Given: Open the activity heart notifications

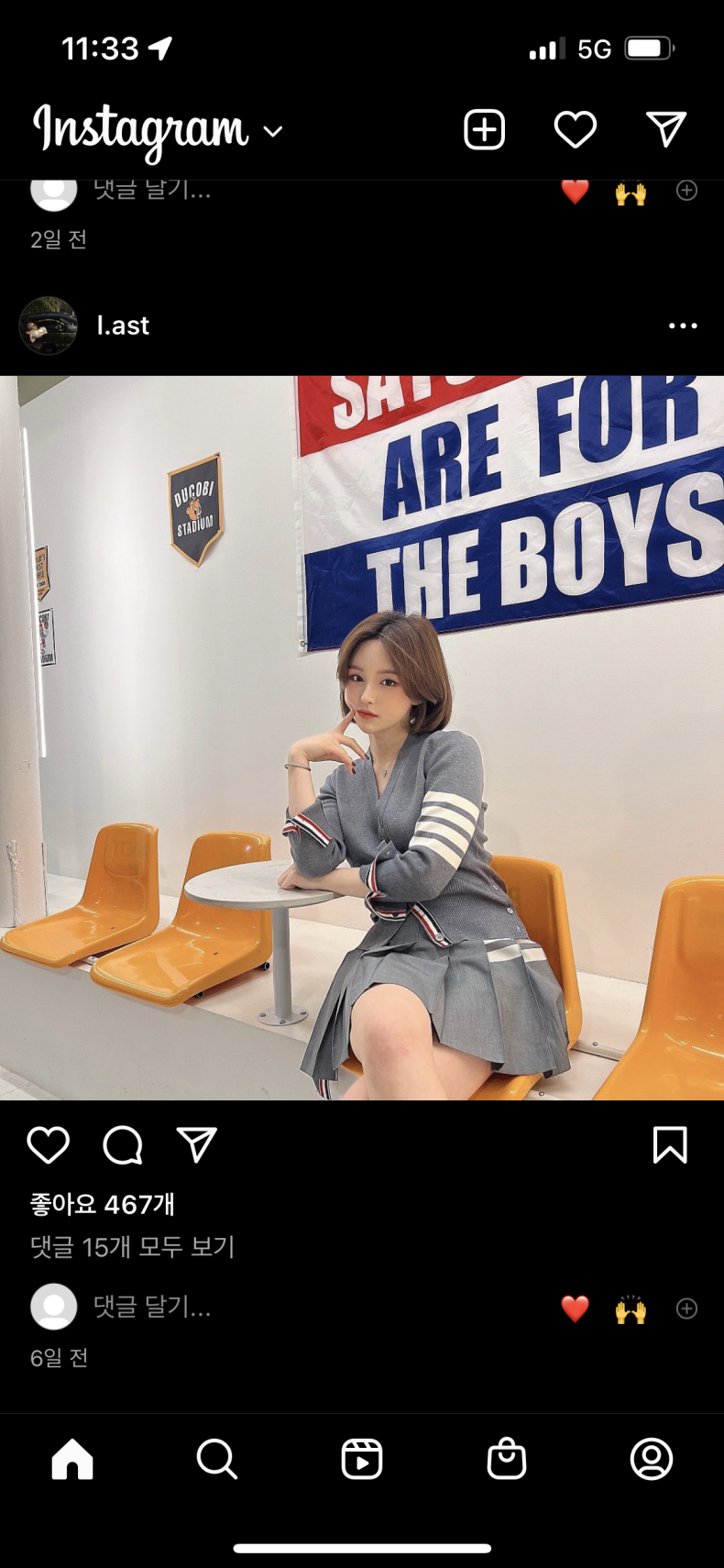Looking at the screenshot, I should coord(576,129).
